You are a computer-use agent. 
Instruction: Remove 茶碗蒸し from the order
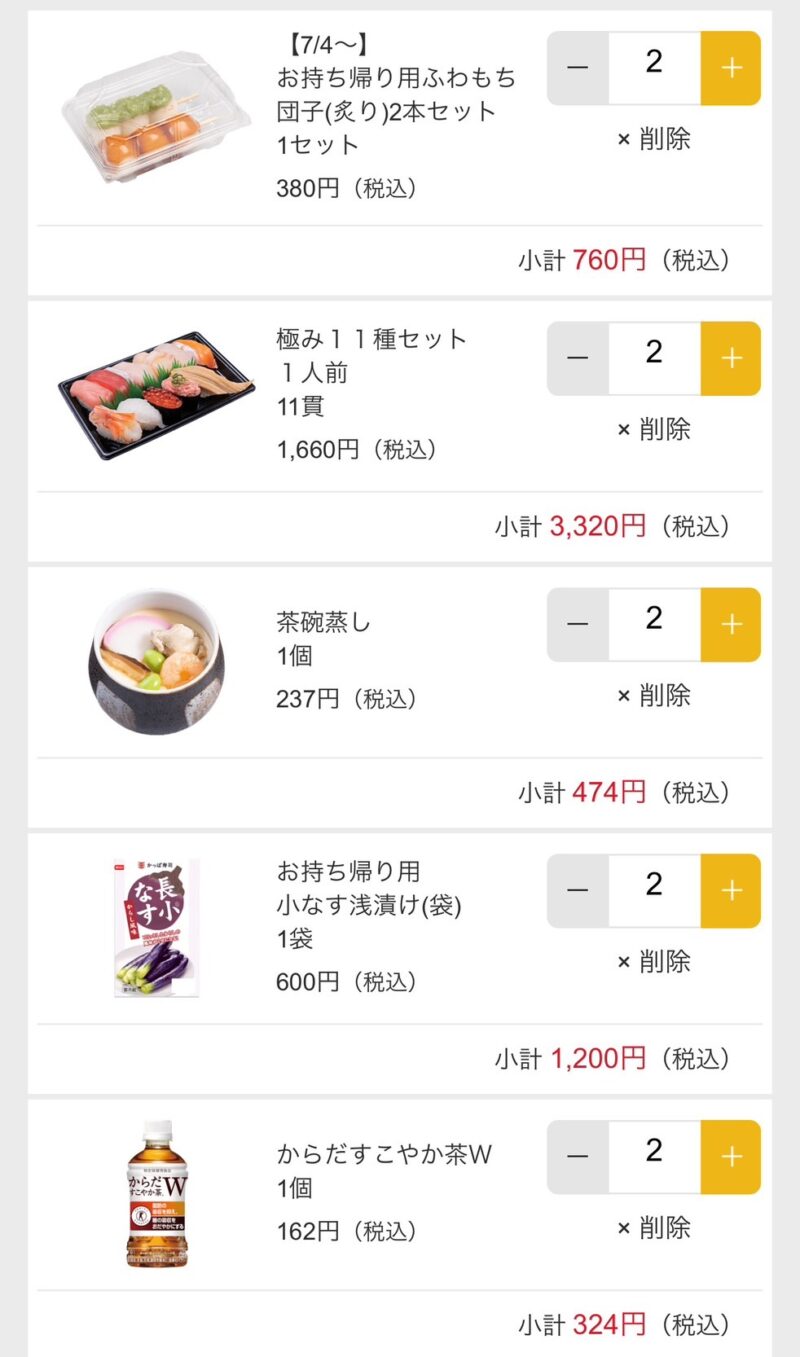(654, 695)
